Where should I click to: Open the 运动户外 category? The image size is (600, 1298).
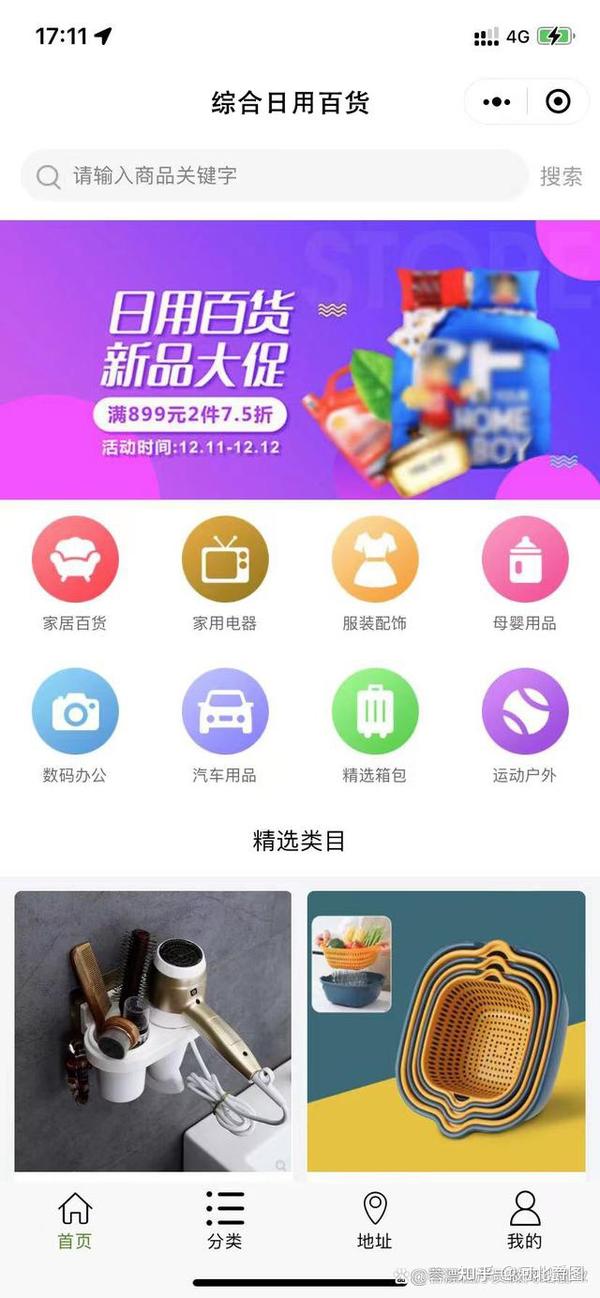[525, 726]
